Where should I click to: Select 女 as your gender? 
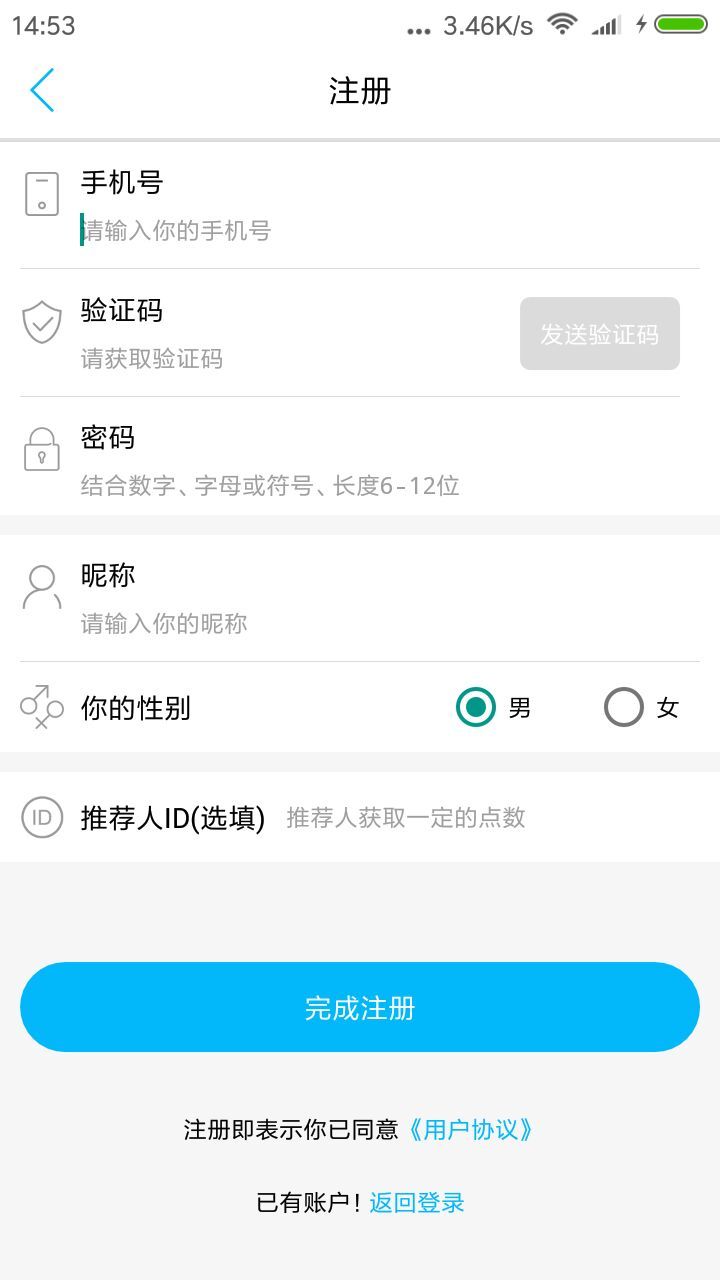coord(624,708)
